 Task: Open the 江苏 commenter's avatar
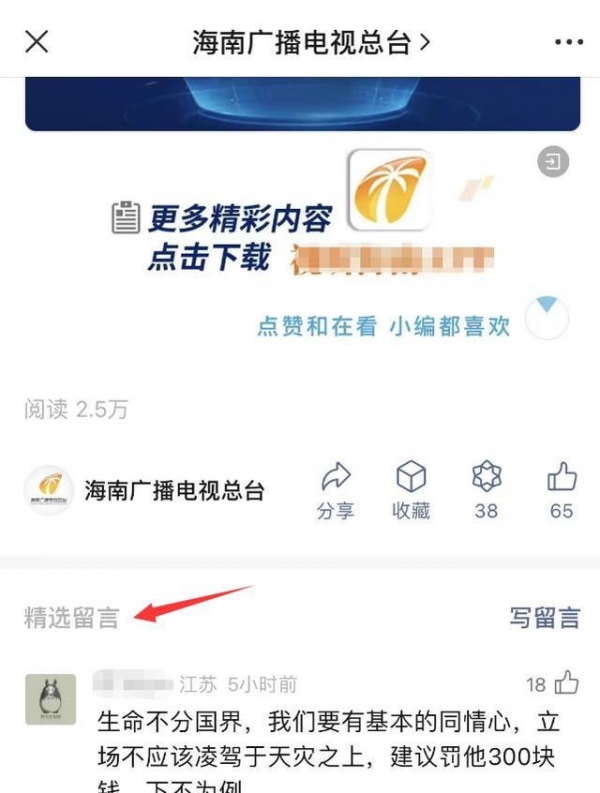50,699
